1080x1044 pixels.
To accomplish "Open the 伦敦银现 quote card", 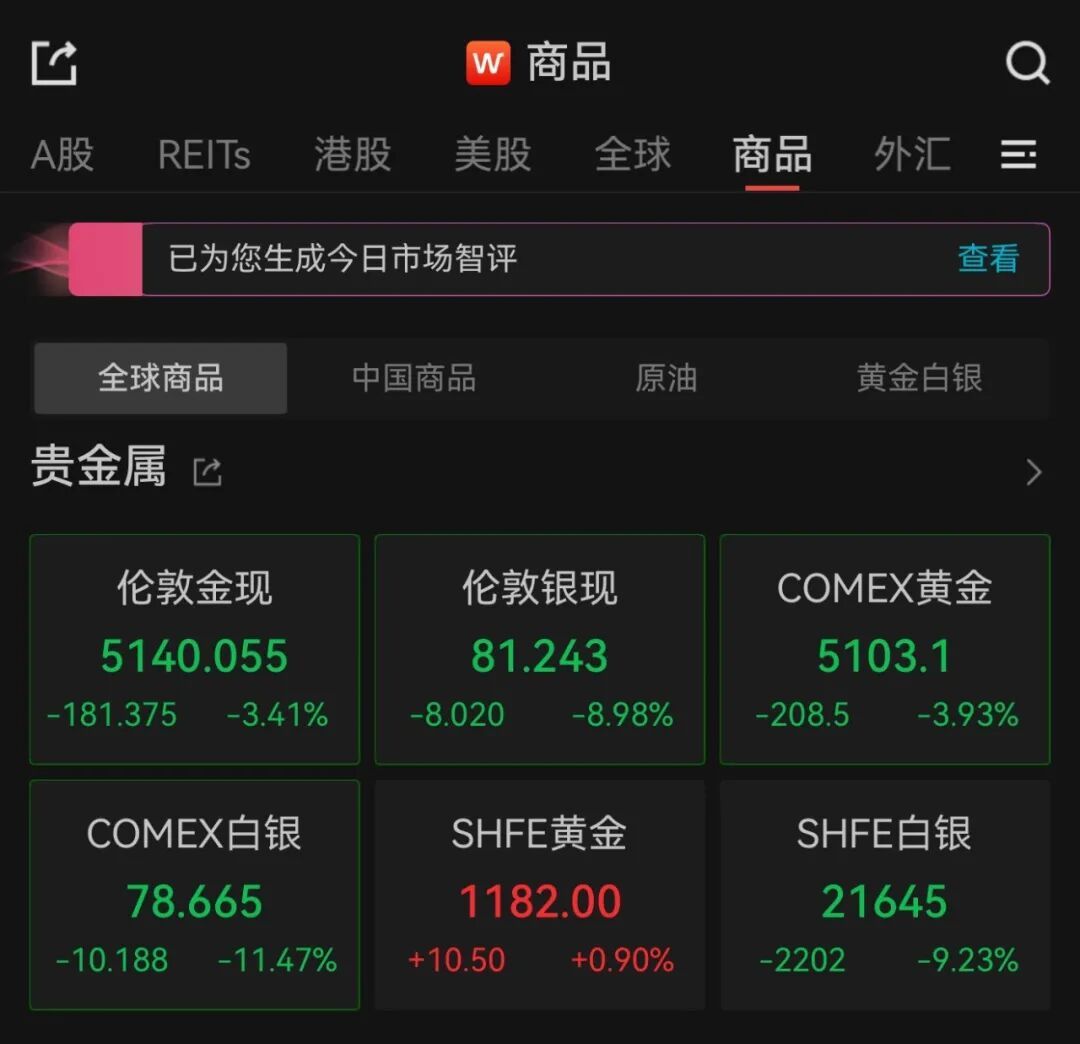I will click(539, 649).
